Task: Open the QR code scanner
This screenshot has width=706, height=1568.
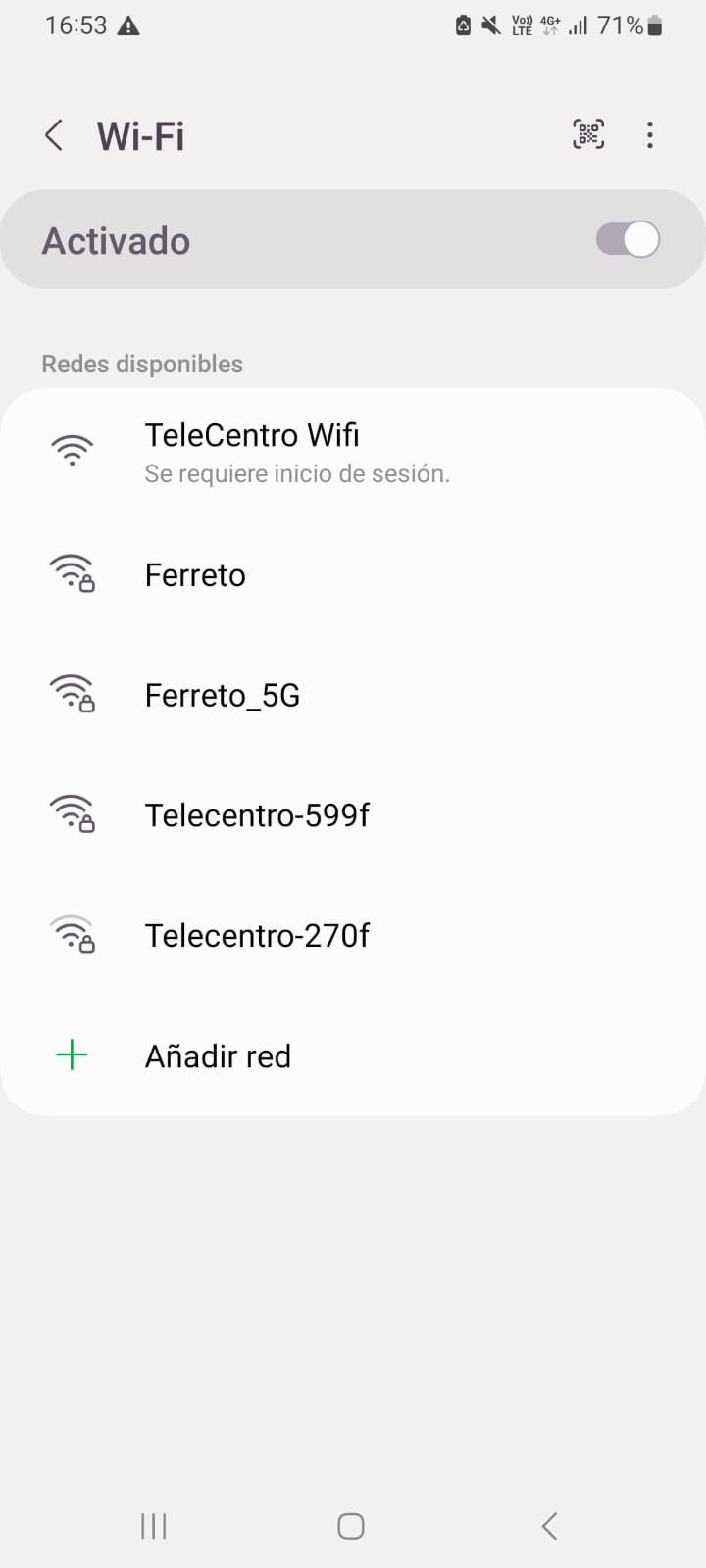Action: click(x=588, y=134)
